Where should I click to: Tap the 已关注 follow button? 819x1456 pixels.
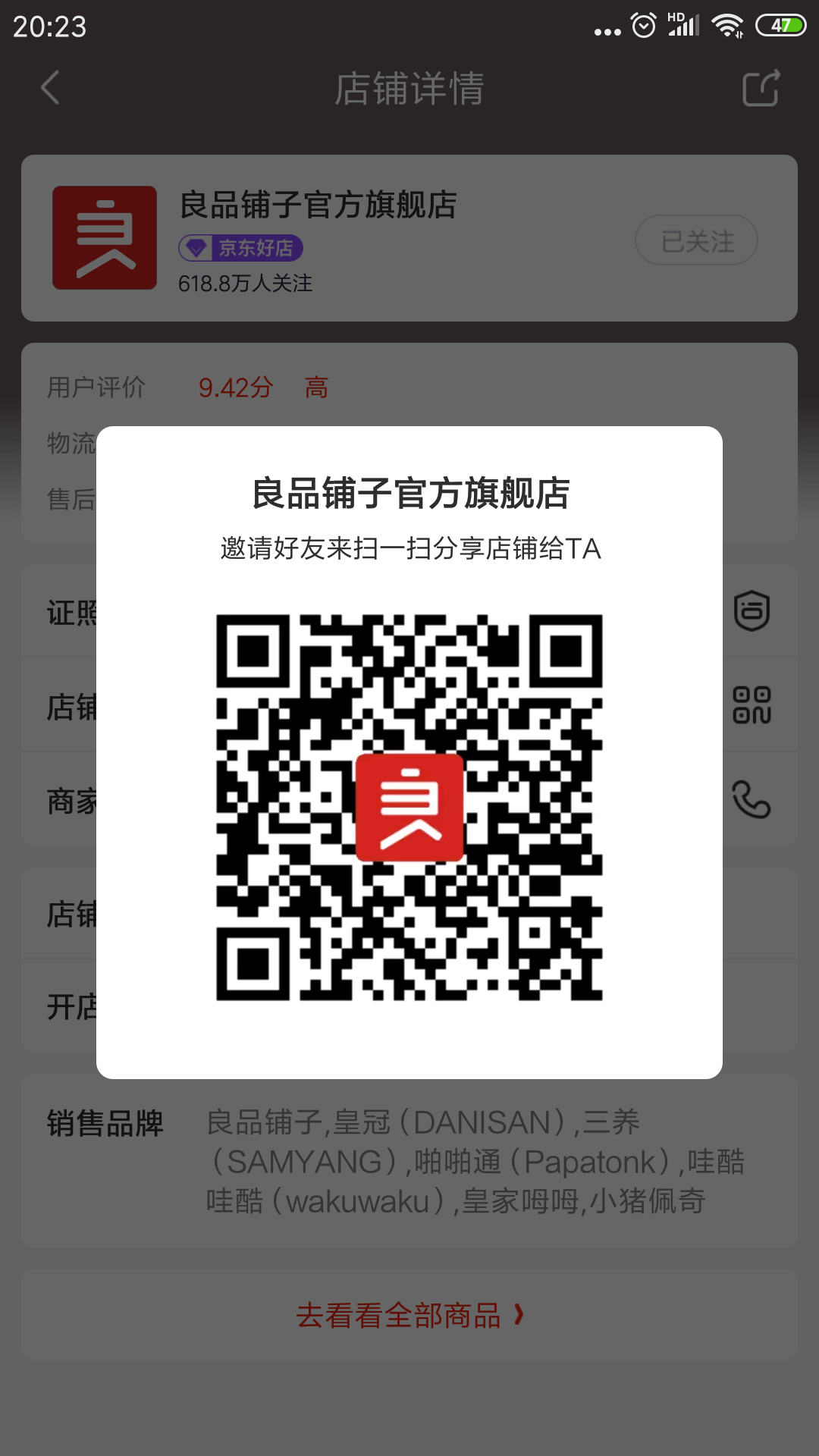coord(696,240)
